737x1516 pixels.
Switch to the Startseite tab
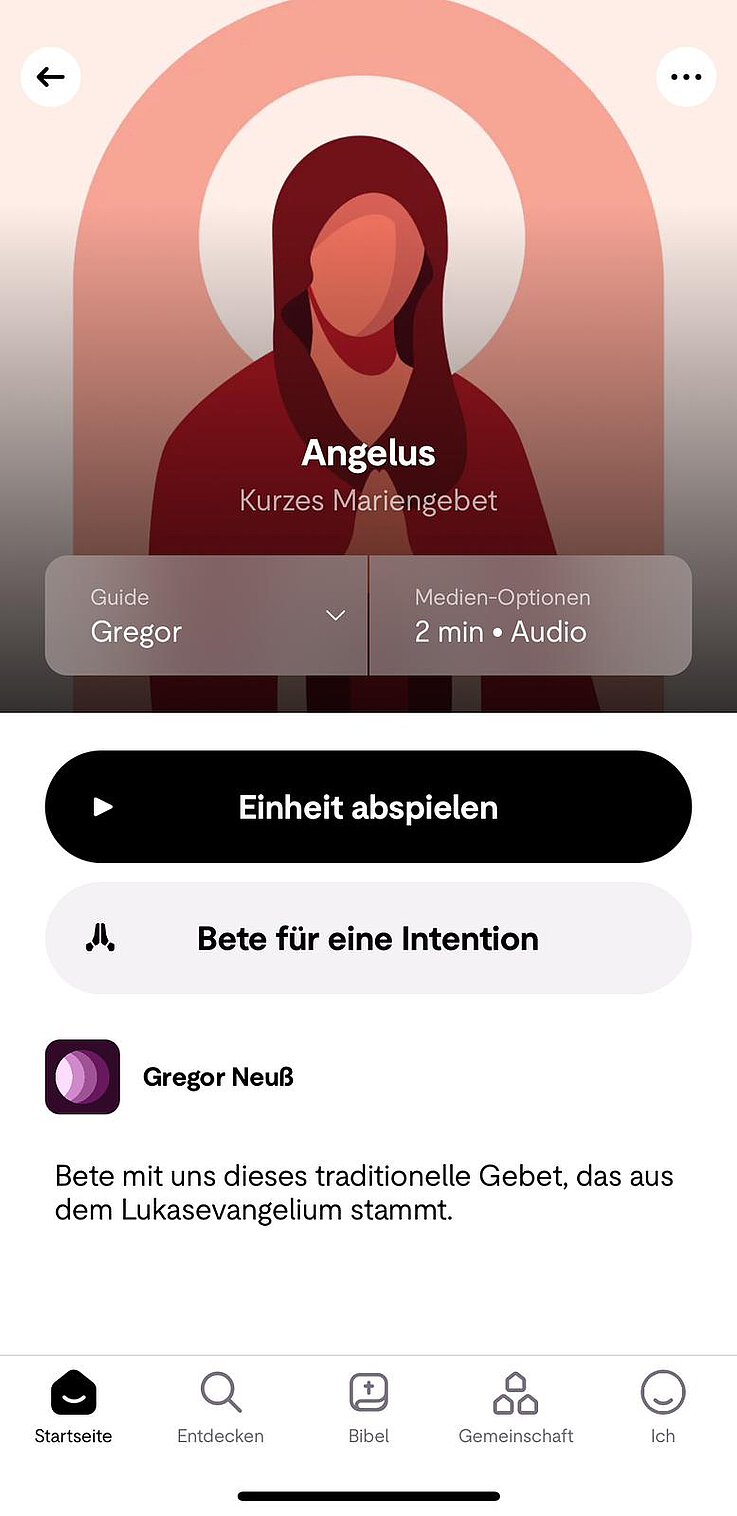(x=73, y=1406)
